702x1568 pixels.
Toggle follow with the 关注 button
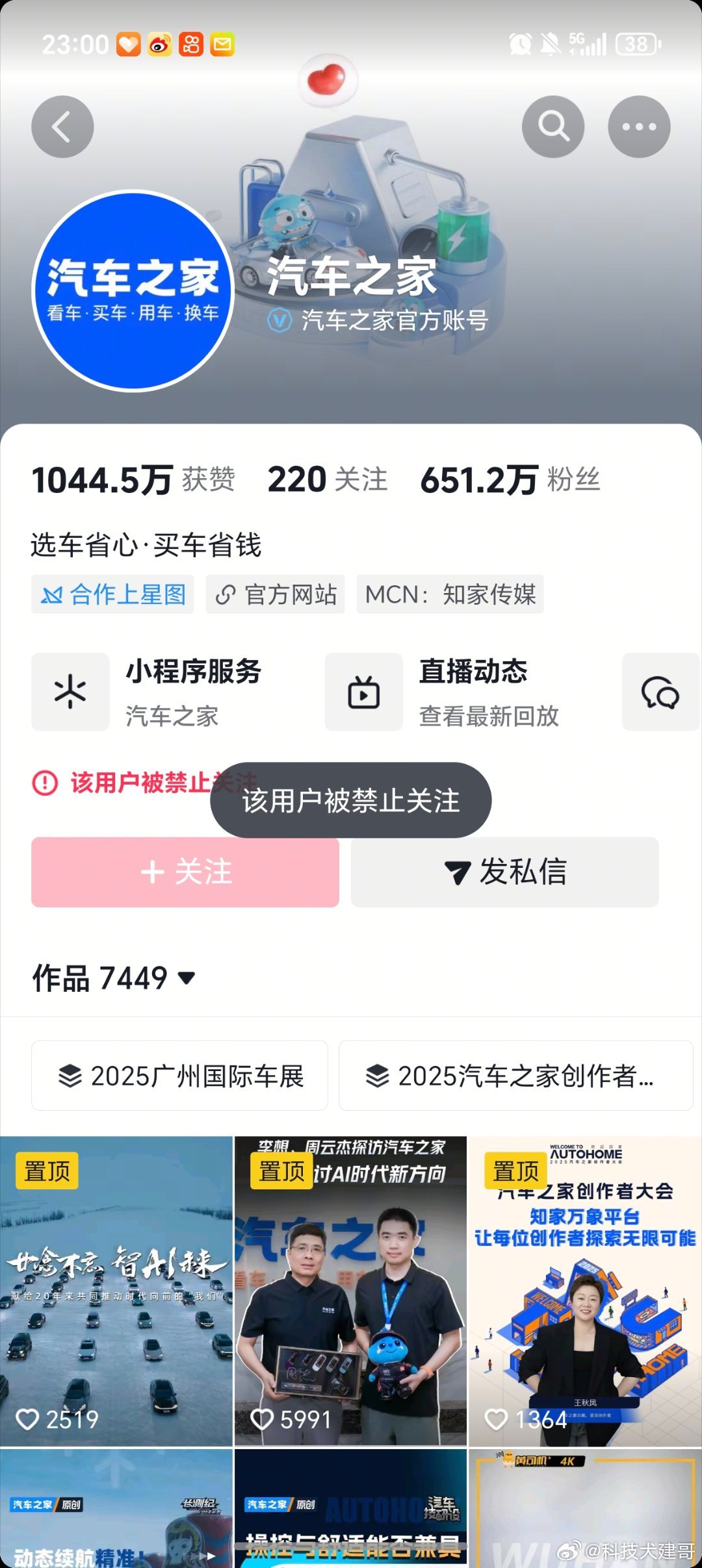point(185,872)
